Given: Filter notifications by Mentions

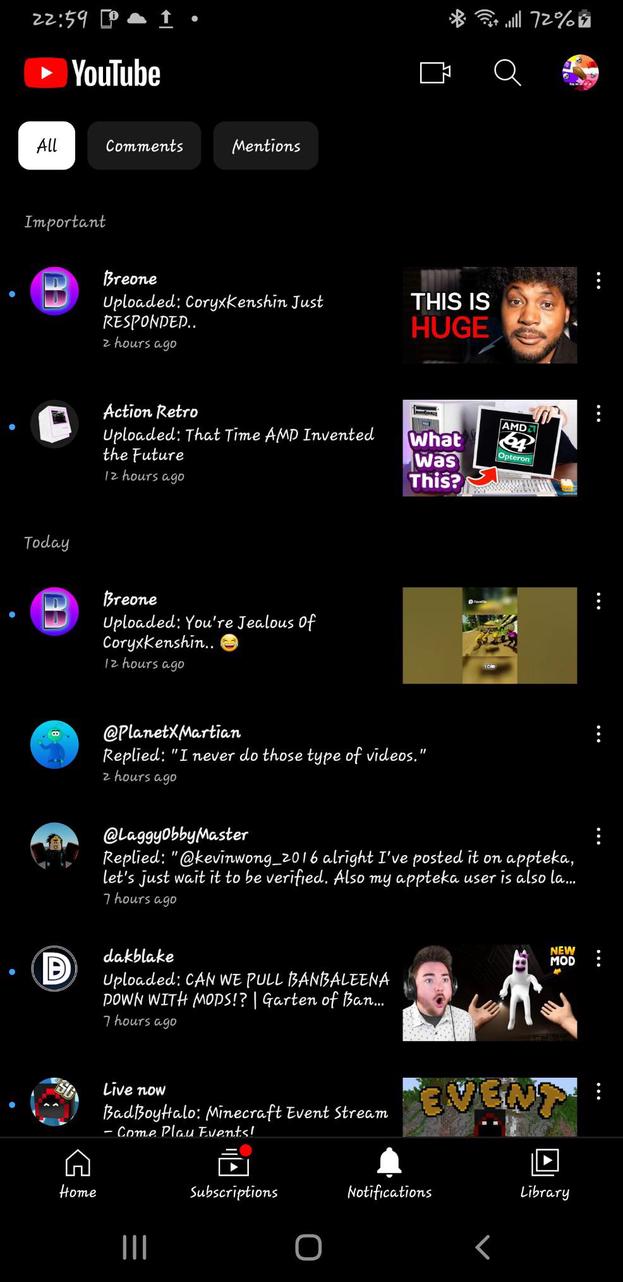Looking at the screenshot, I should pyautogui.click(x=266, y=146).
